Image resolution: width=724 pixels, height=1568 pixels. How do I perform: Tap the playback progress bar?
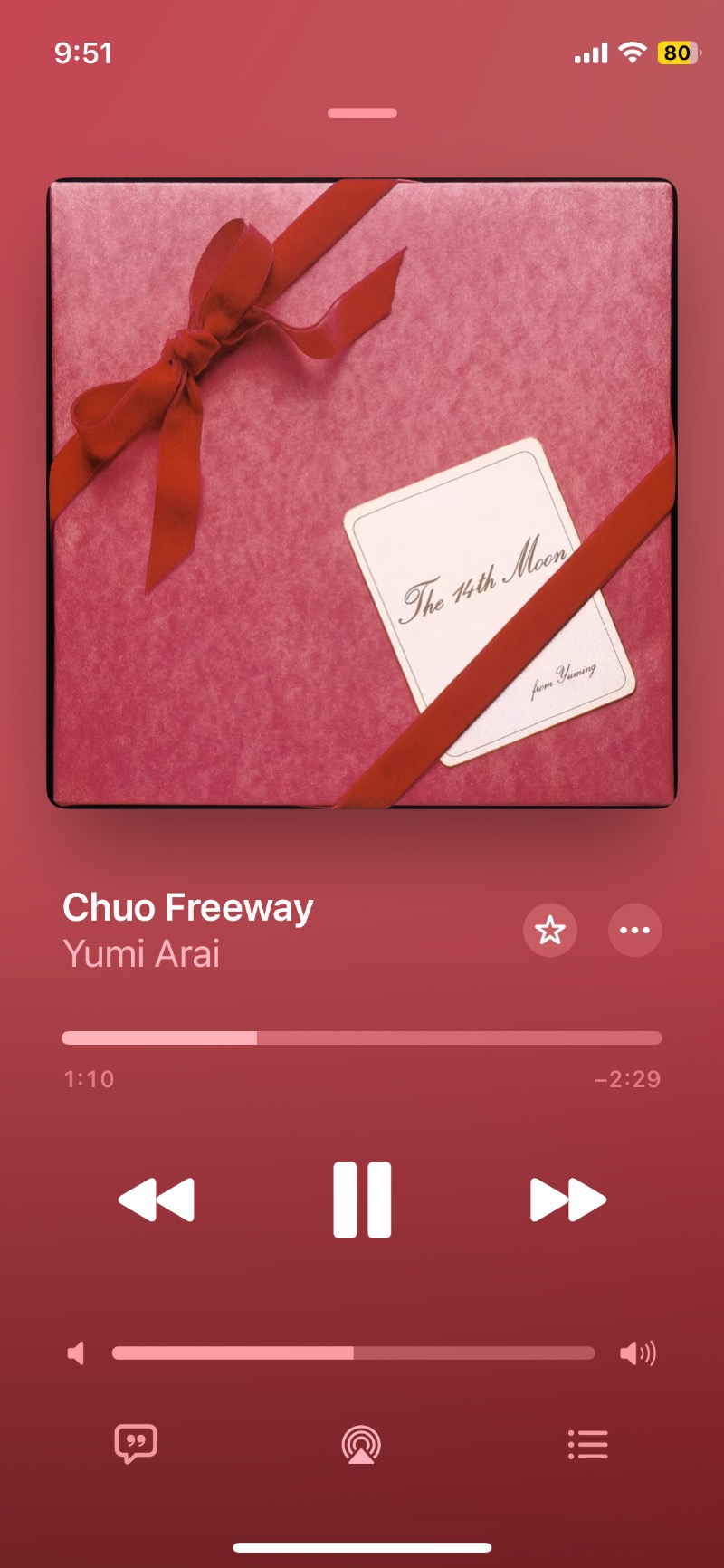click(x=362, y=1037)
